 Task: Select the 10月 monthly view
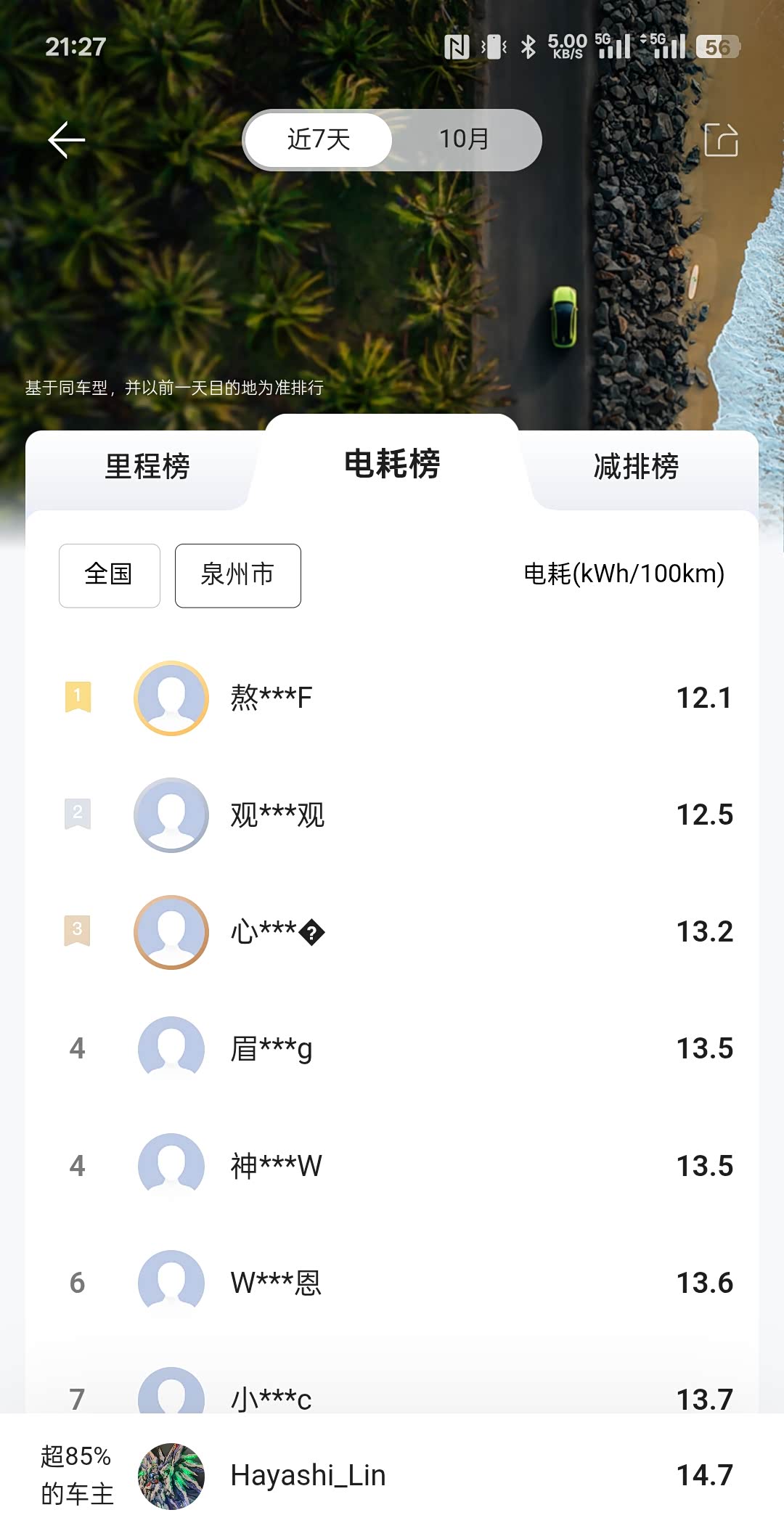tap(465, 139)
